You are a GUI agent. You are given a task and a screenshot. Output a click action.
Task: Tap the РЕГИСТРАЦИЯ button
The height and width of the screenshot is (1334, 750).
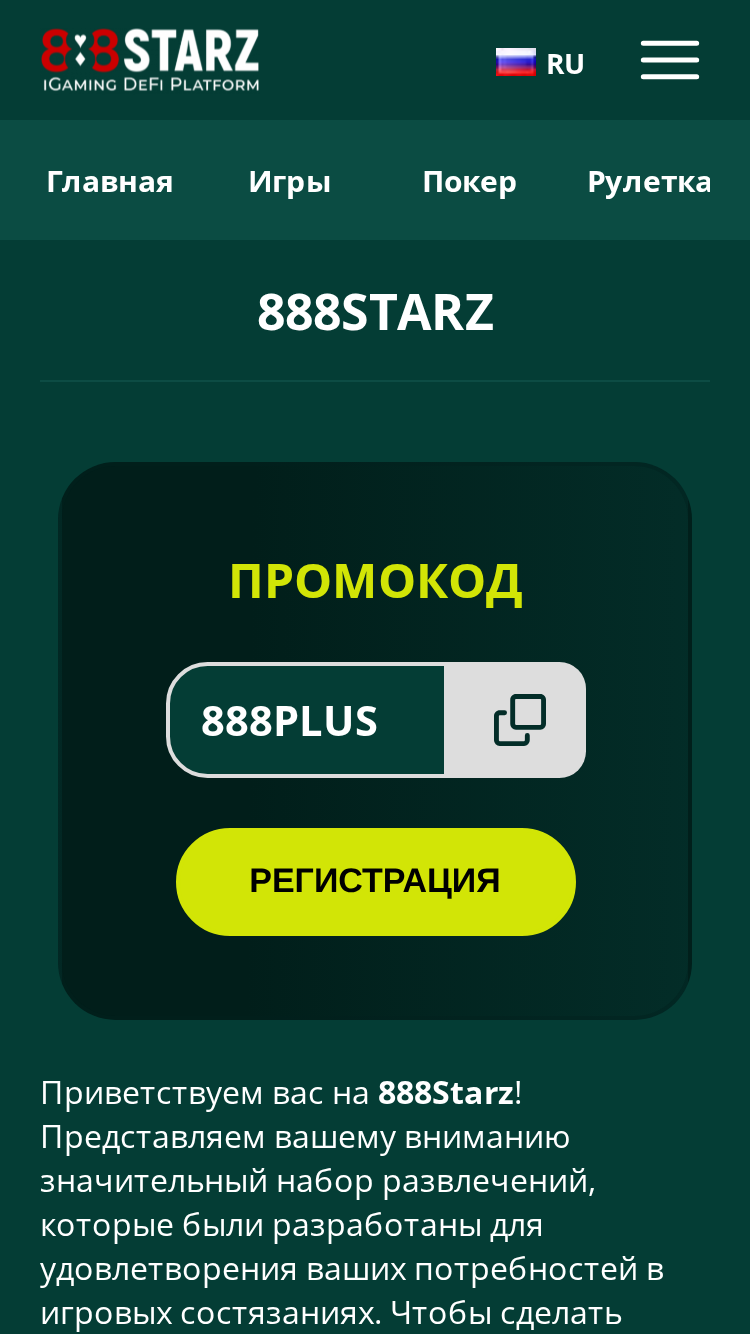point(376,881)
